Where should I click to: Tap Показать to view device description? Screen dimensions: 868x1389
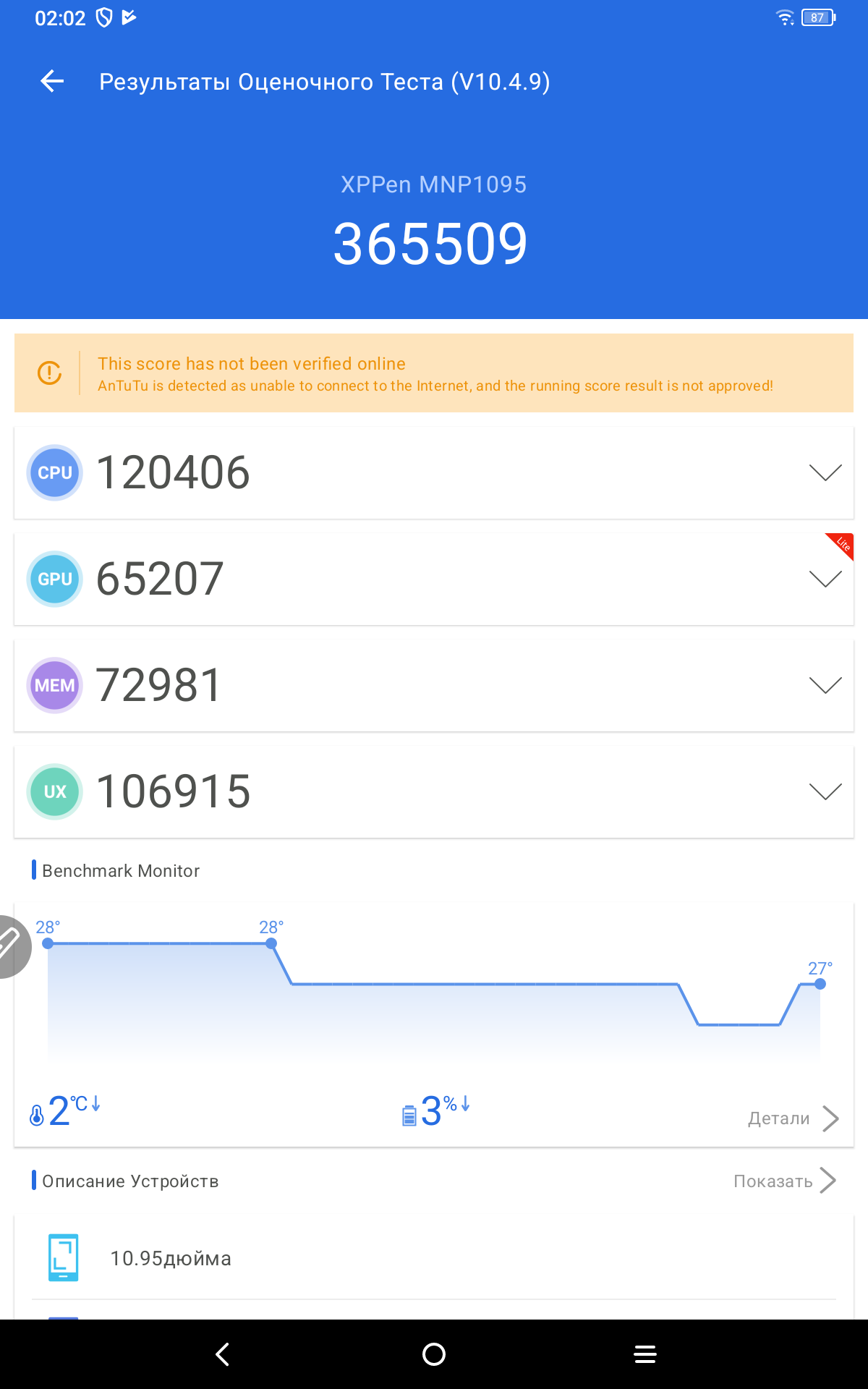pyautogui.click(x=784, y=1181)
